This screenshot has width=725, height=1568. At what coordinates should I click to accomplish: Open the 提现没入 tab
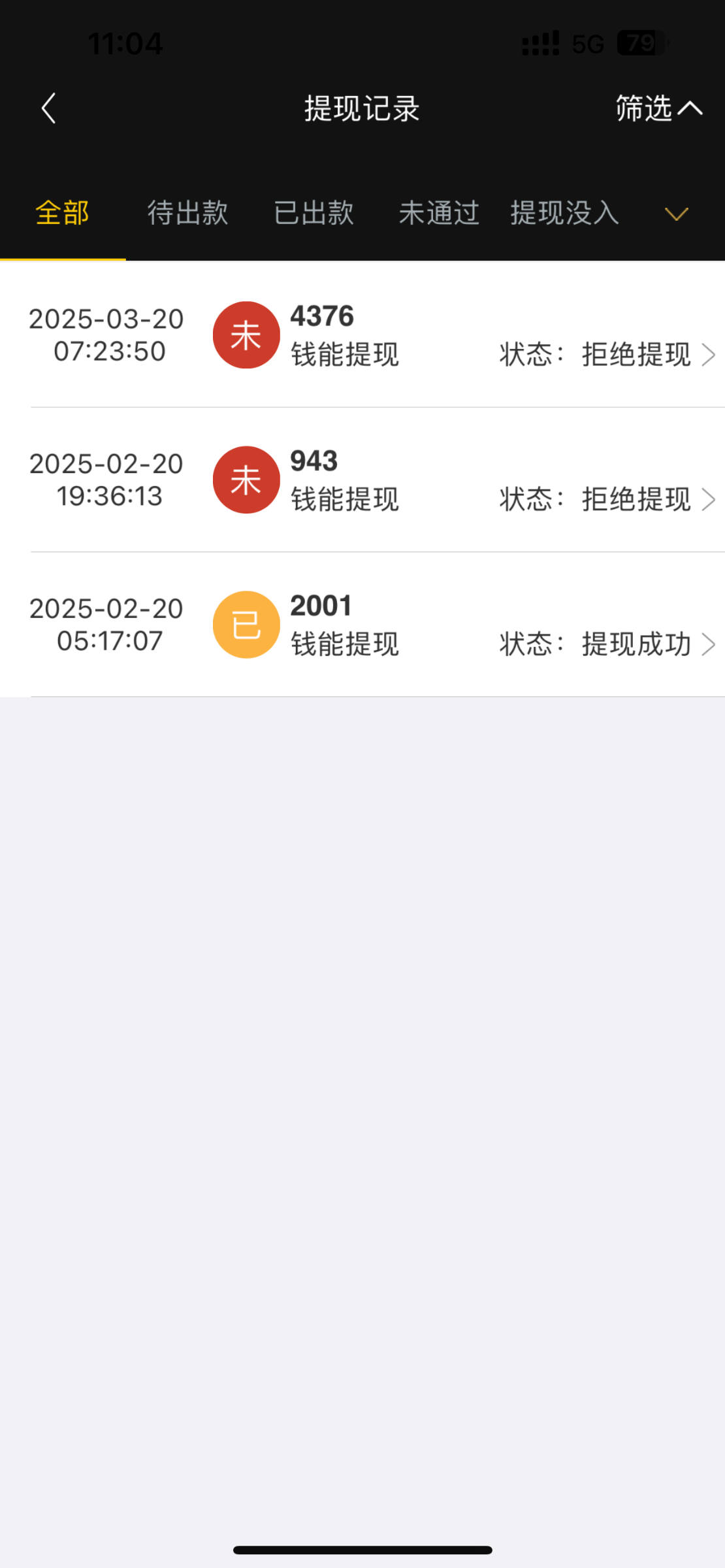coord(564,213)
